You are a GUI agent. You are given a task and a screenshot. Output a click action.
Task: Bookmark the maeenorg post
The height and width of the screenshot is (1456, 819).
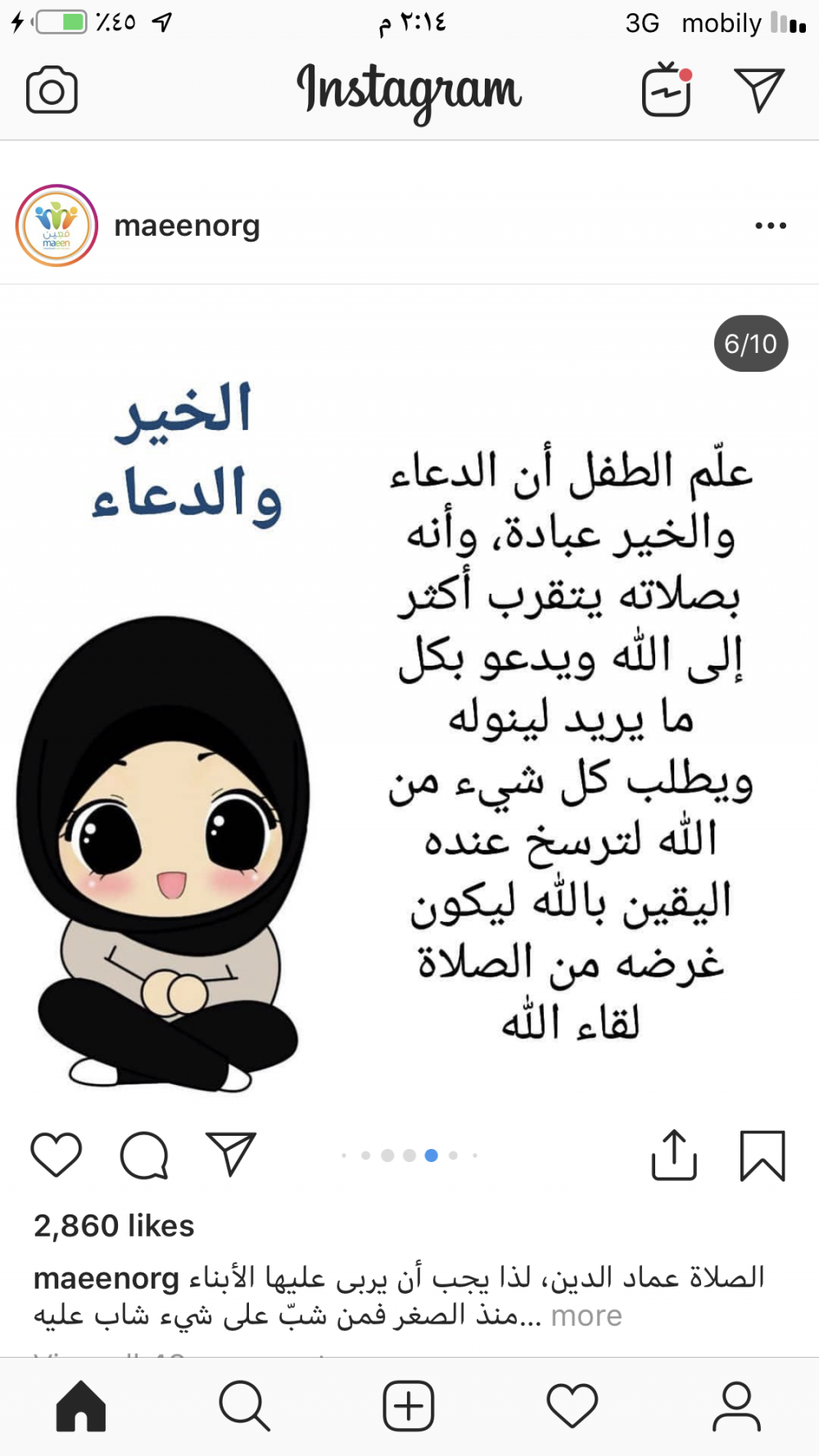(x=762, y=1155)
